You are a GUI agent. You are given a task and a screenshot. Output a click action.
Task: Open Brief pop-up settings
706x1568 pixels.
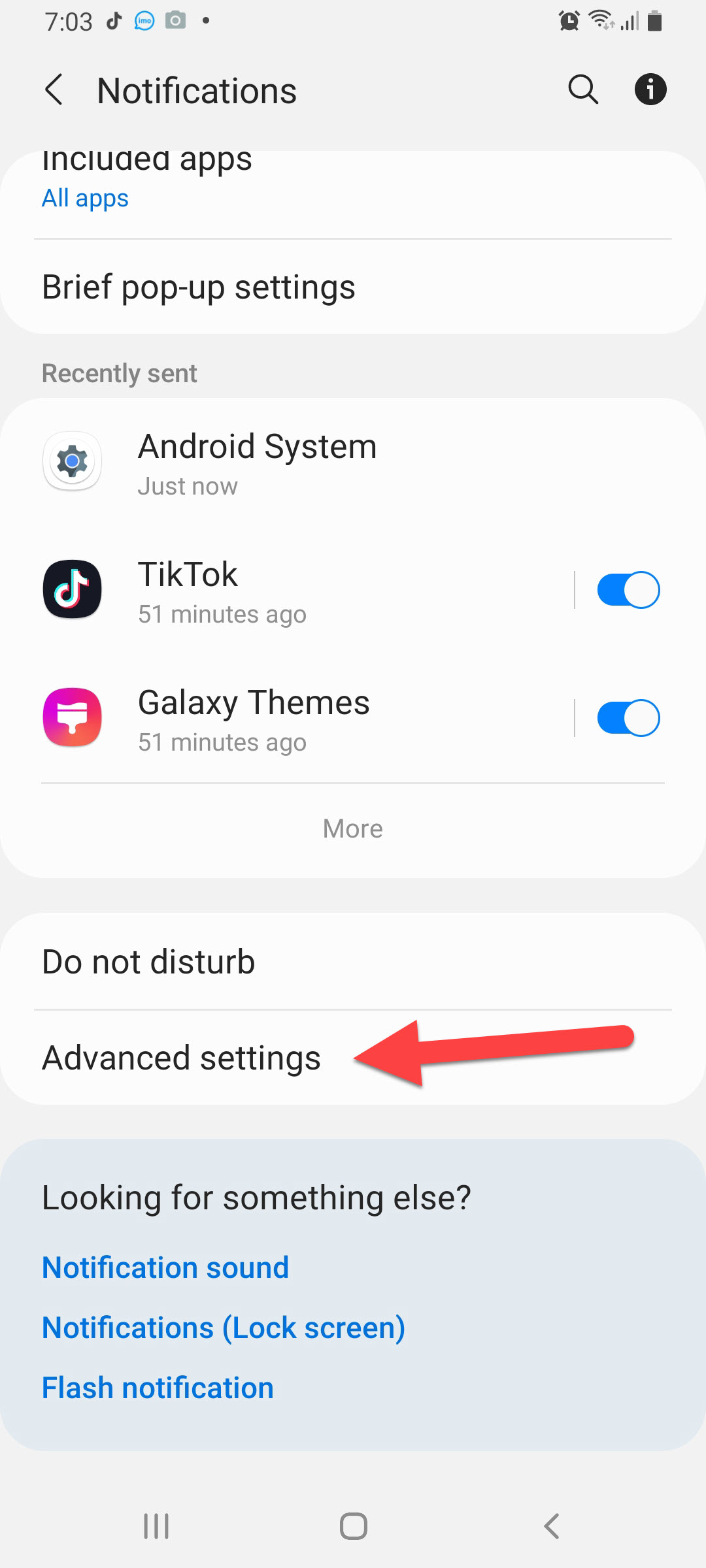[x=199, y=287]
